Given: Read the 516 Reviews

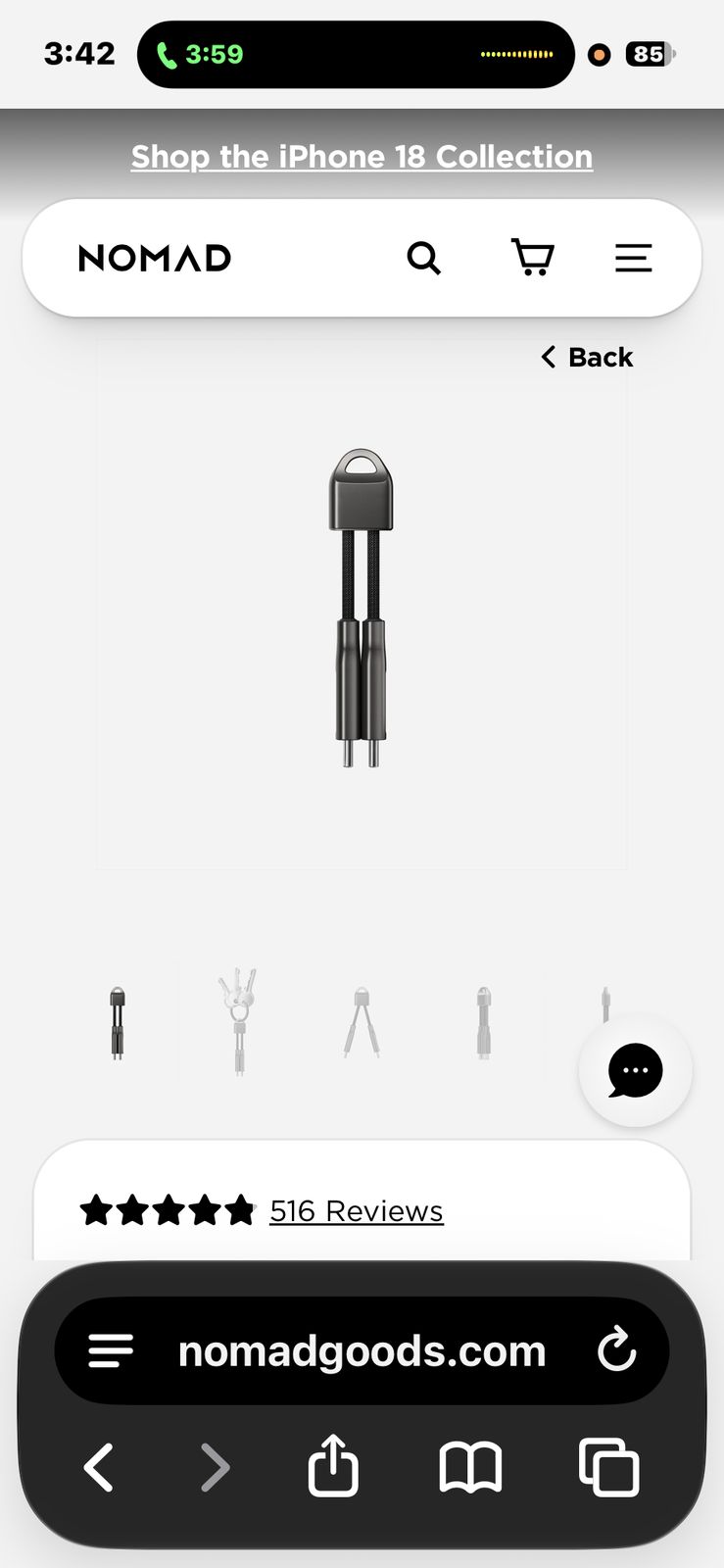Looking at the screenshot, I should 357,1211.
